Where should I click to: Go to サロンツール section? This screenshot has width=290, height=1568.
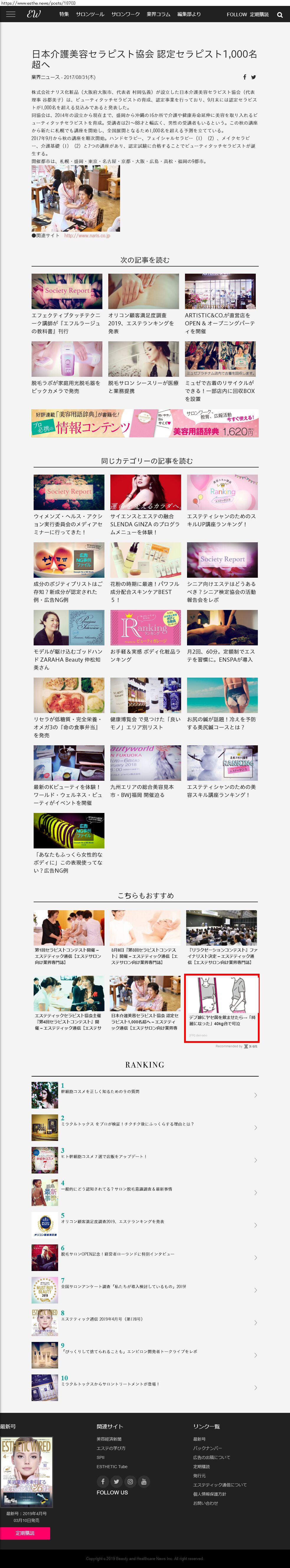pos(90,14)
